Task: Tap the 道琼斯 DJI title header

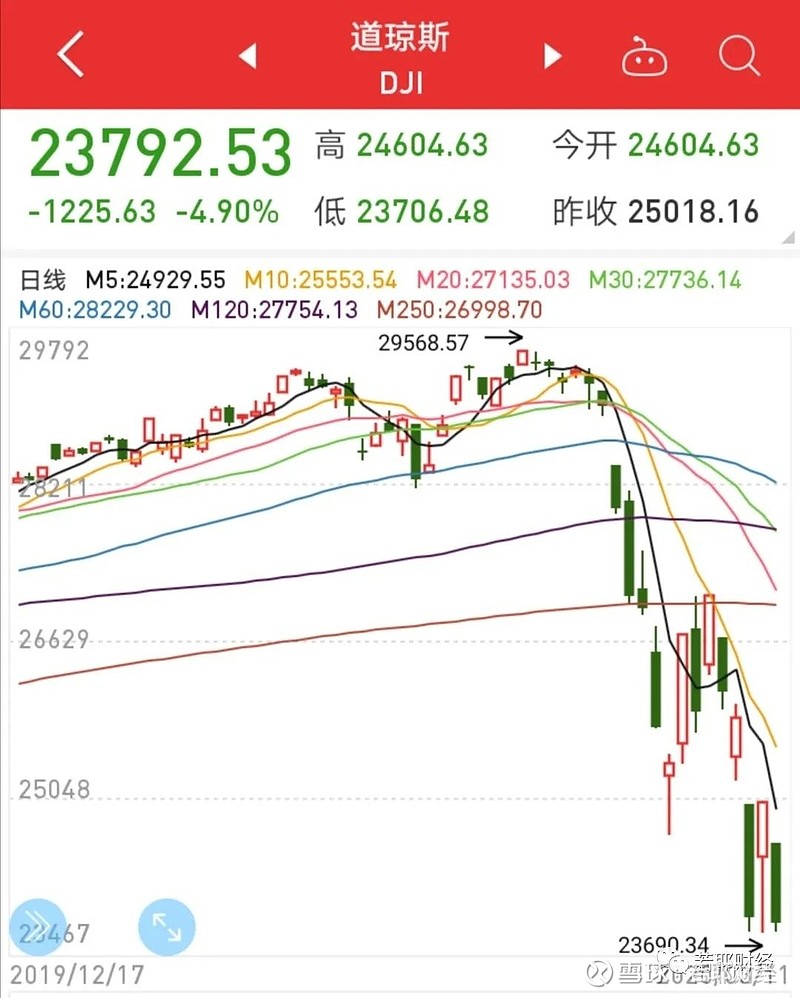Action: (400, 55)
